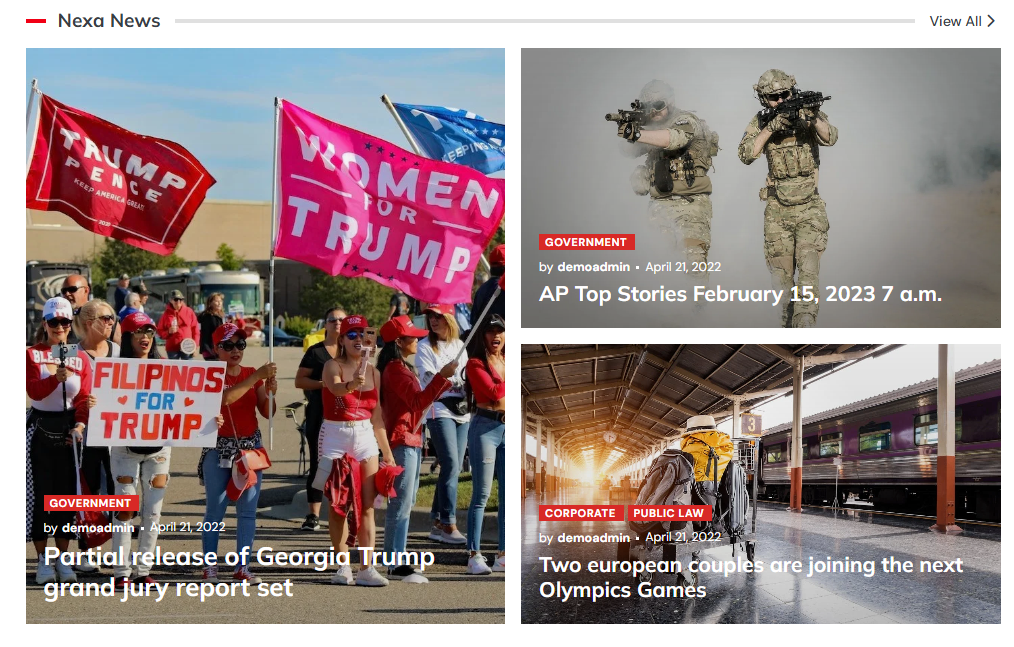The image size is (1014, 647).
Task: Tap View All for Nexa News
Action: pyautogui.click(x=961, y=21)
